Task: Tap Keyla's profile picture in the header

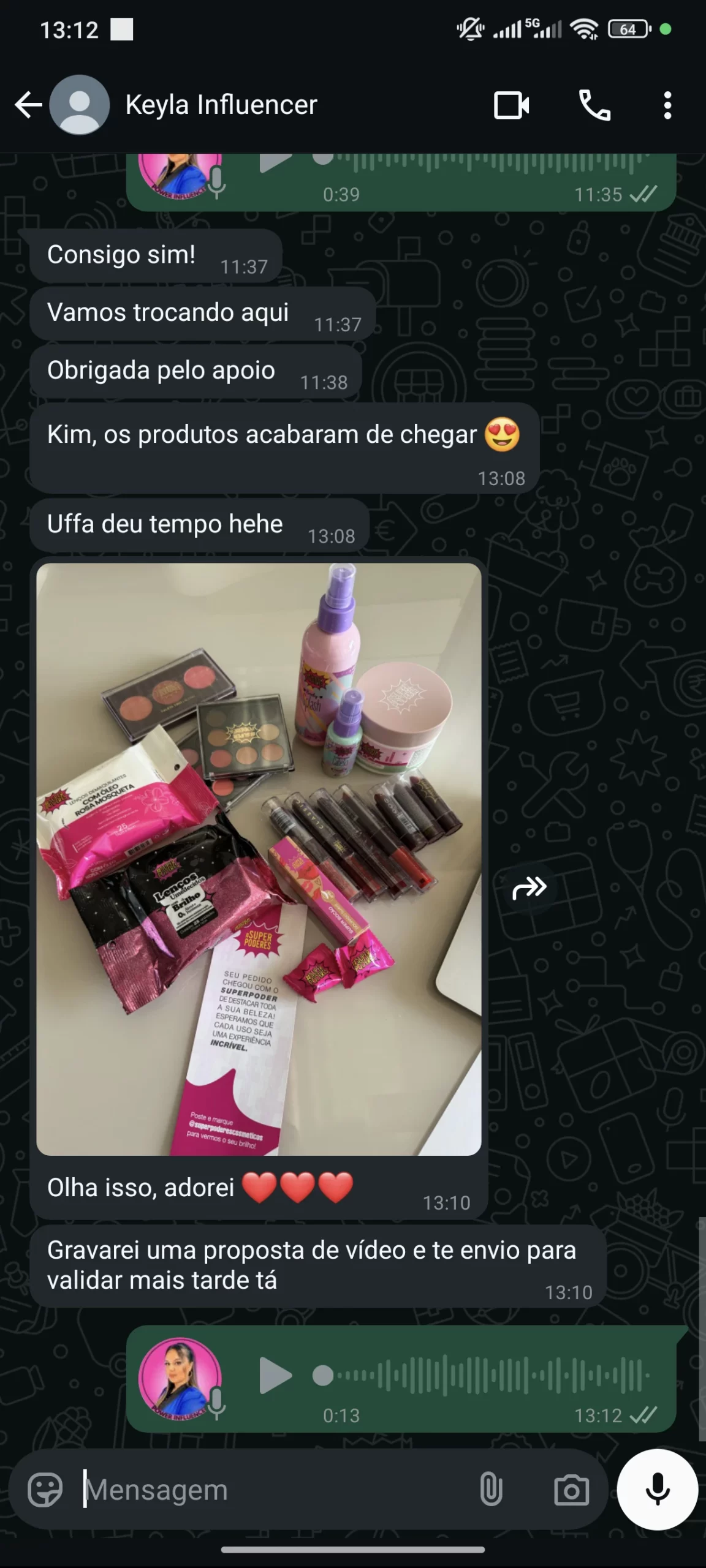Action: [80, 105]
